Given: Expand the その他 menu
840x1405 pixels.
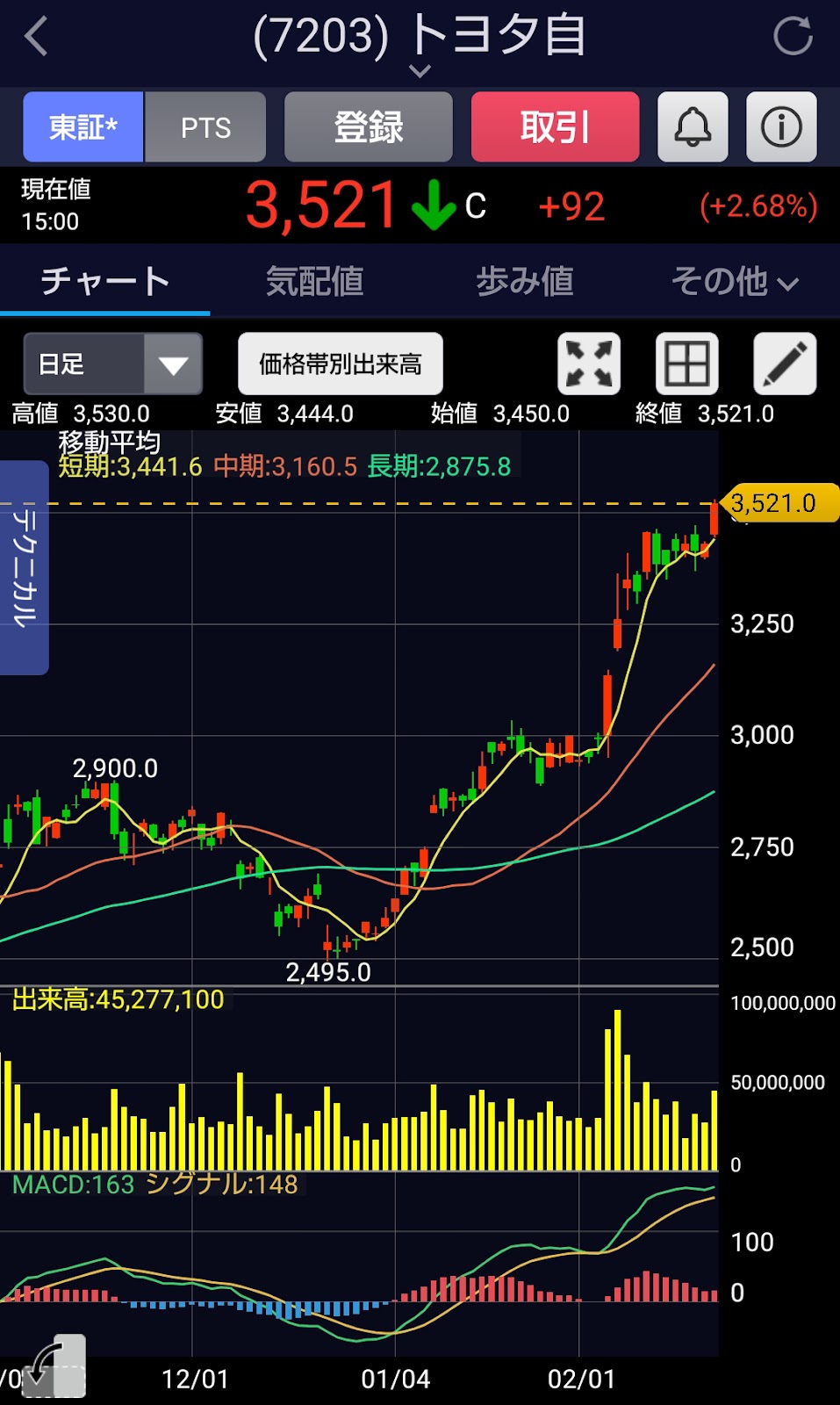Looking at the screenshot, I should pos(735,282).
